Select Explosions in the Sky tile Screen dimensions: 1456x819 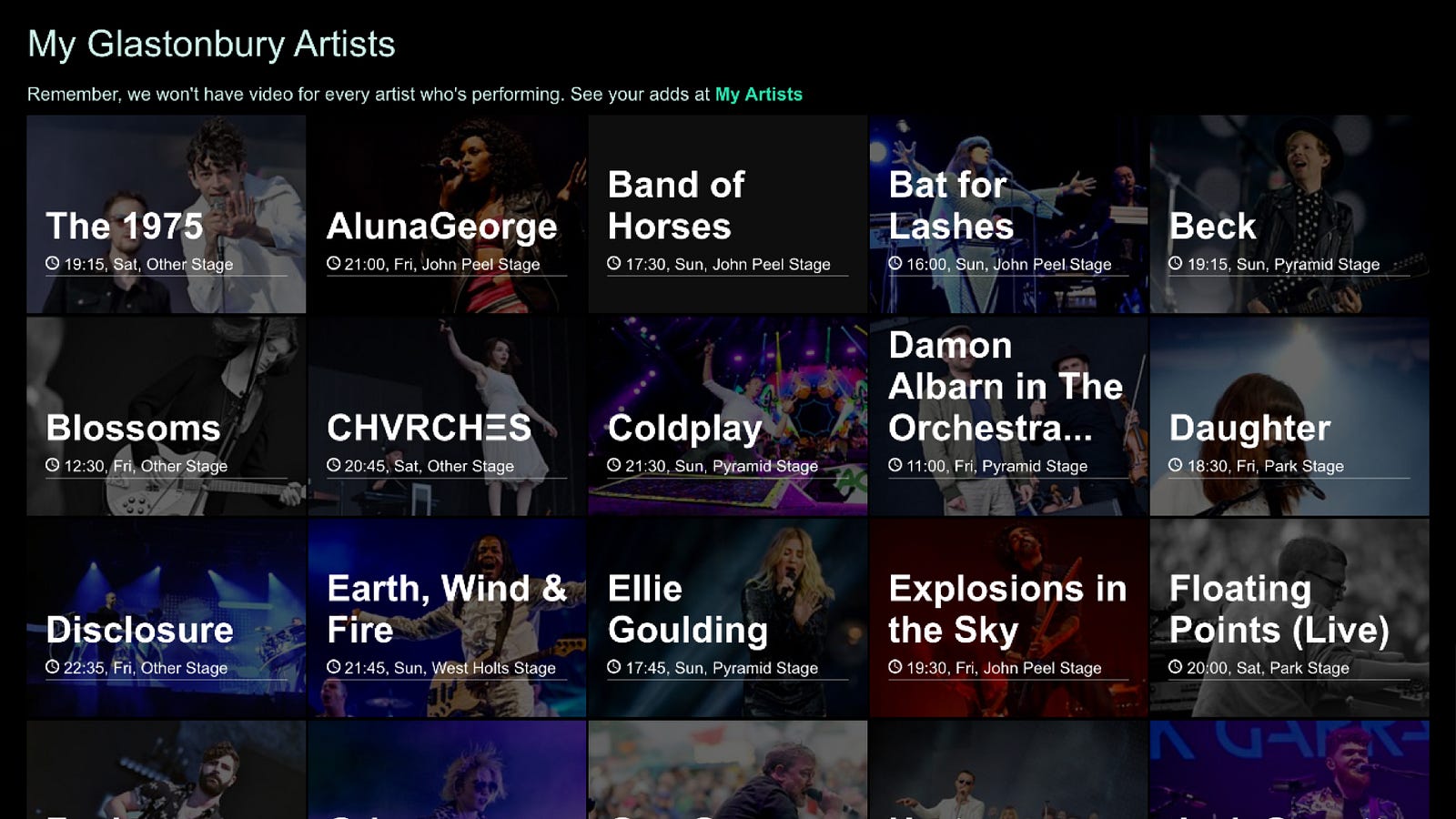pos(1008,619)
